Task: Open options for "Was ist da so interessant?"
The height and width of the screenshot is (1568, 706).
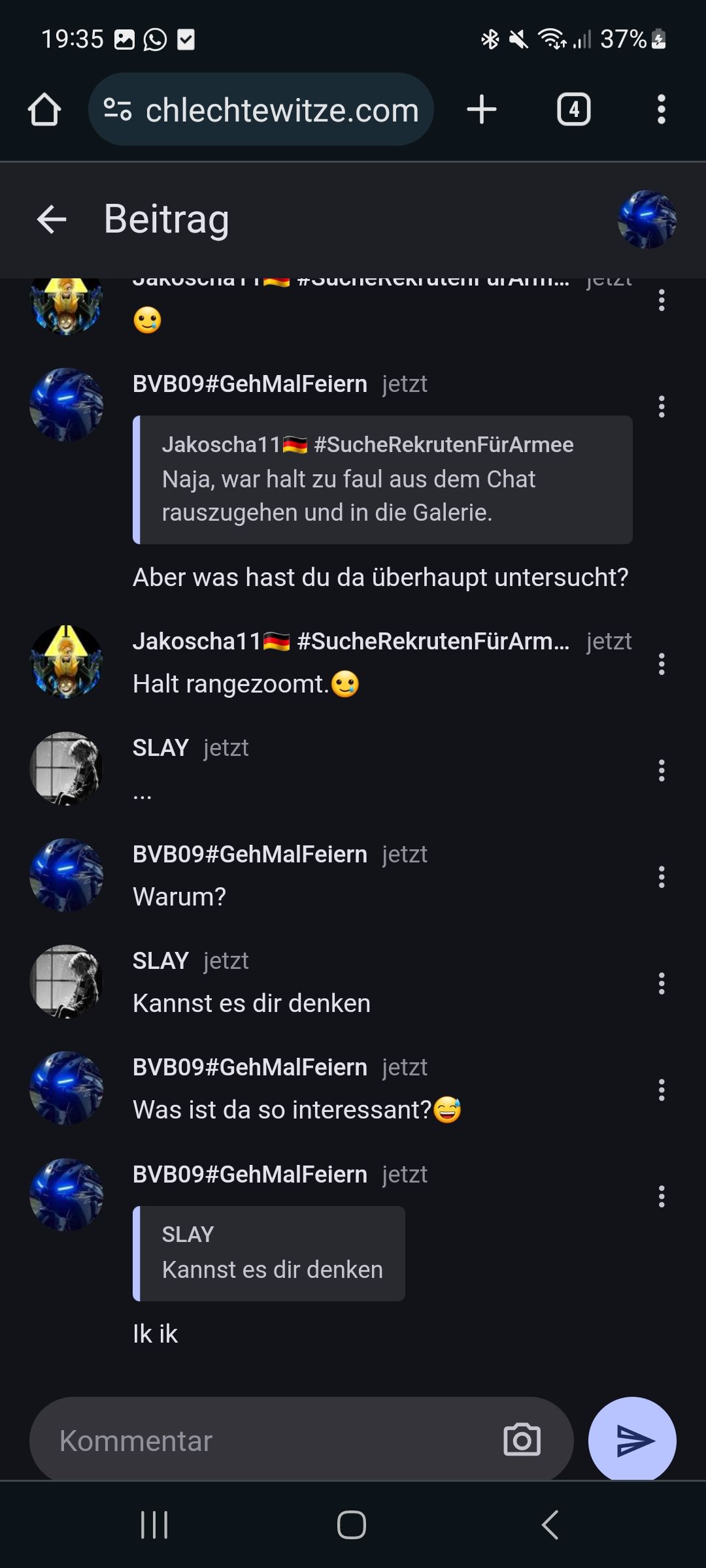Action: click(662, 1090)
